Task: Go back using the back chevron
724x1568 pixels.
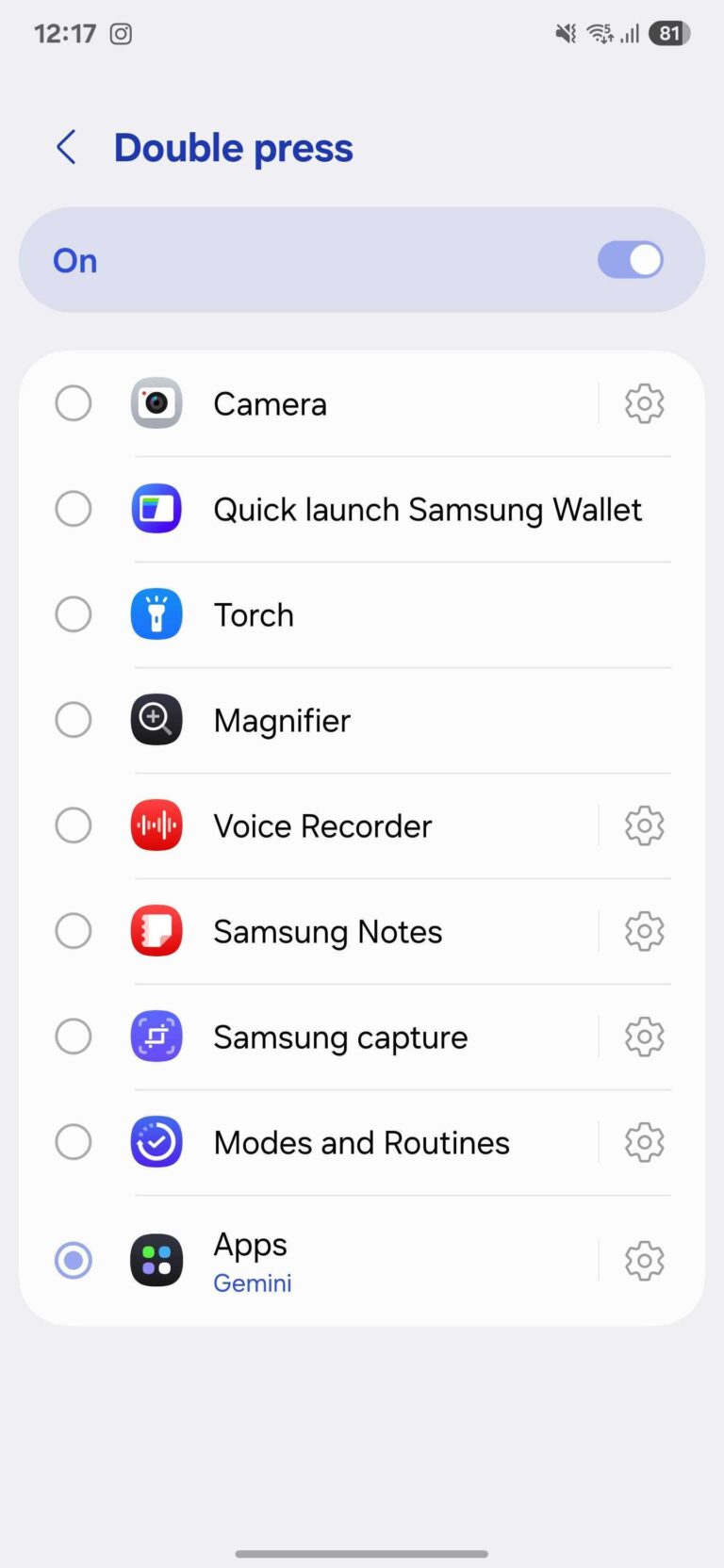Action: (65, 147)
